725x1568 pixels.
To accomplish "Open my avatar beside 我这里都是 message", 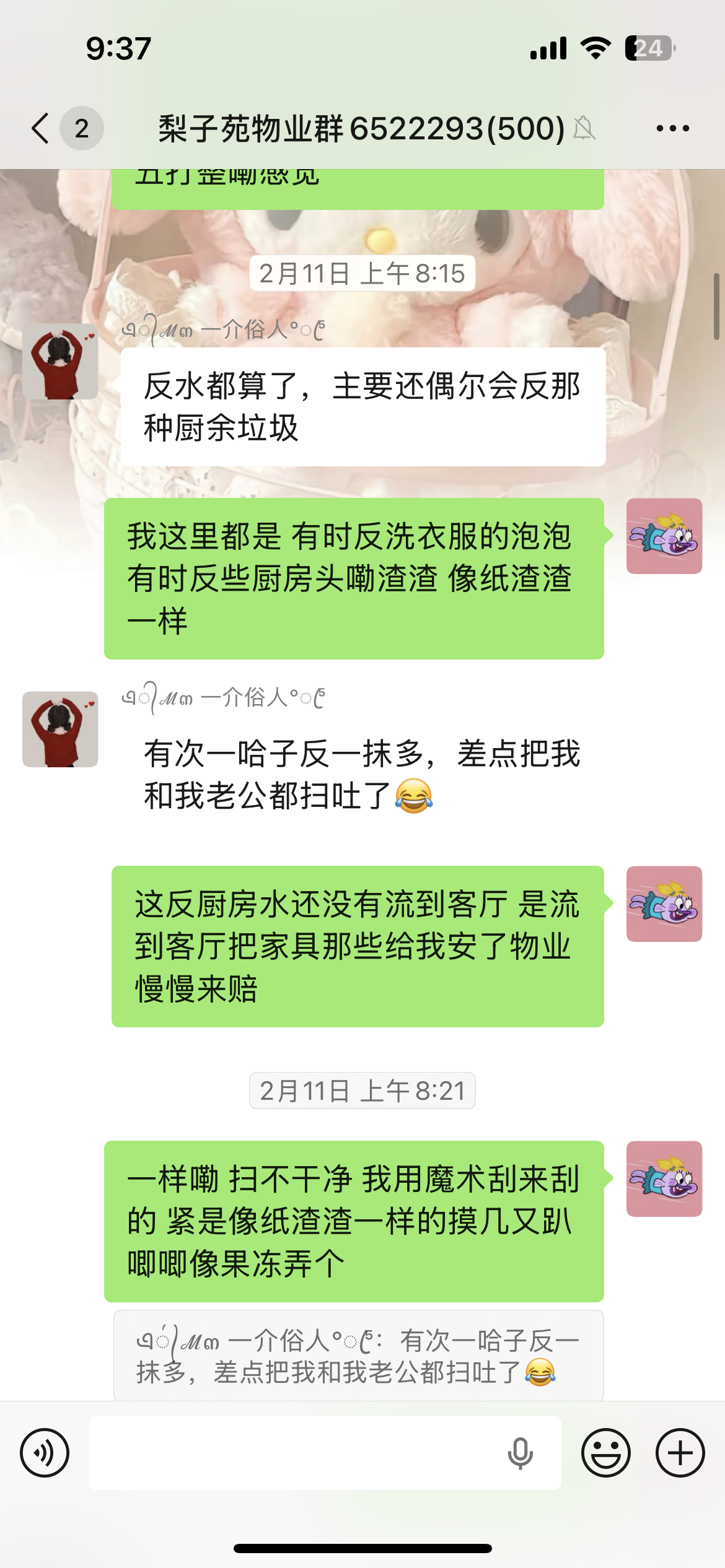I will point(664,536).
